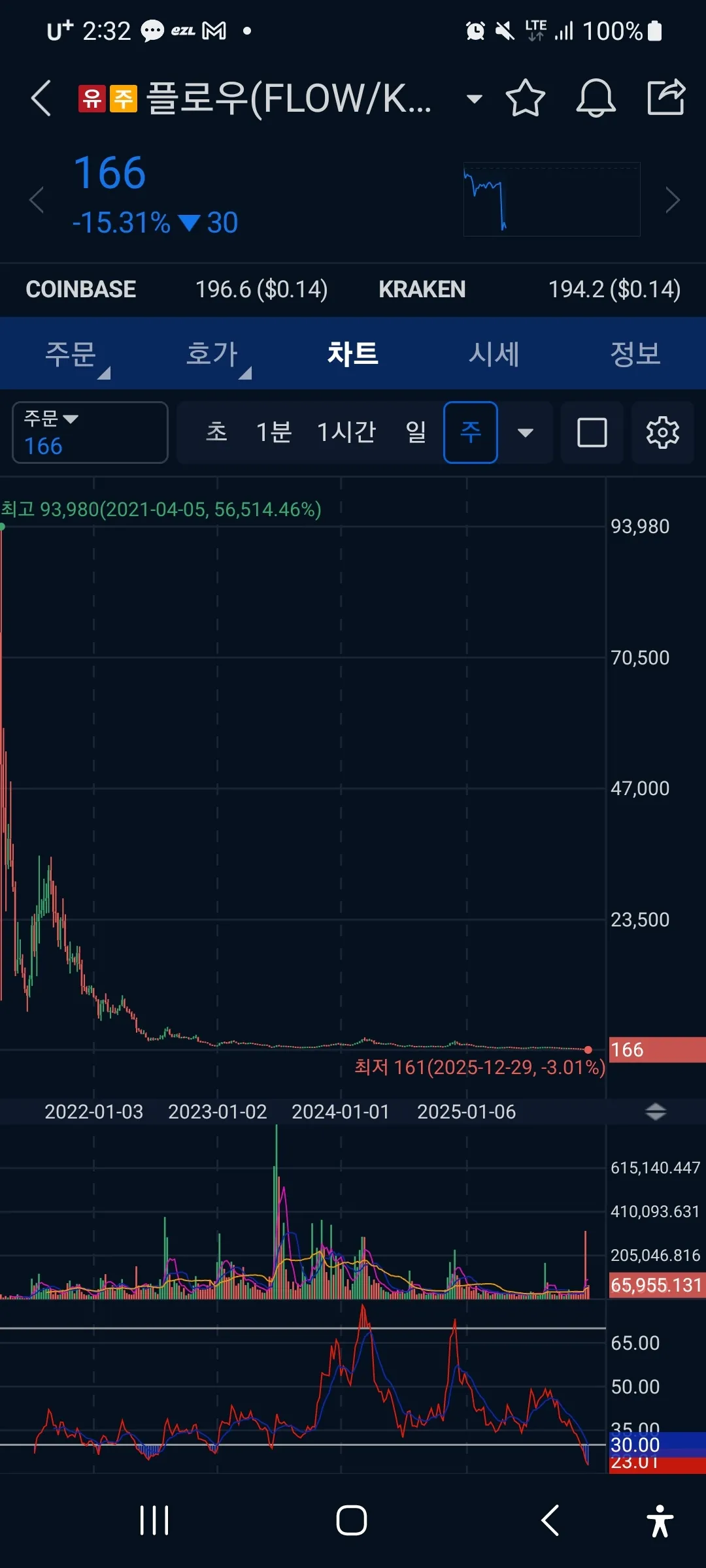This screenshot has width=706, height=1568.
Task: Switch to the 호가 tab
Action: [x=212, y=354]
